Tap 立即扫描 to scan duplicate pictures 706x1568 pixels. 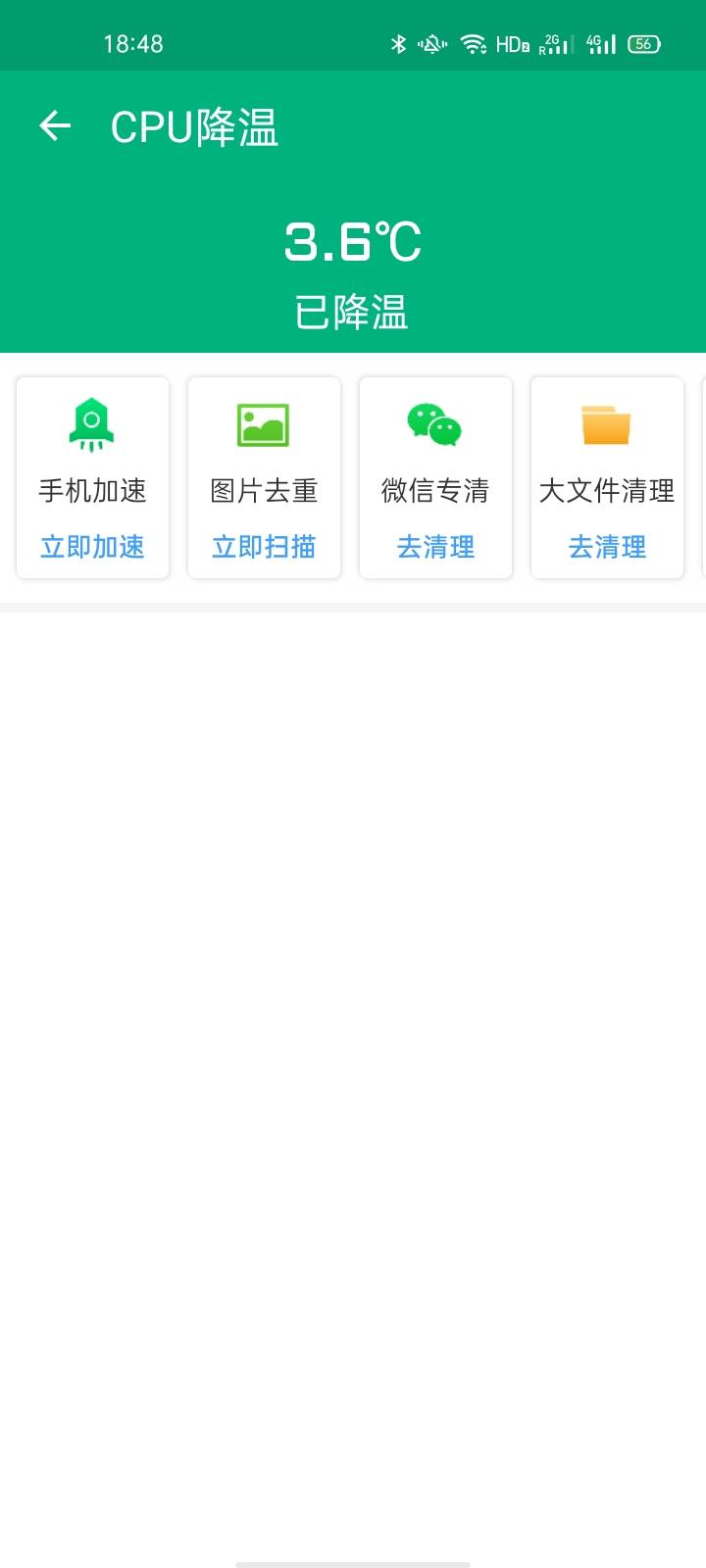coord(264,547)
